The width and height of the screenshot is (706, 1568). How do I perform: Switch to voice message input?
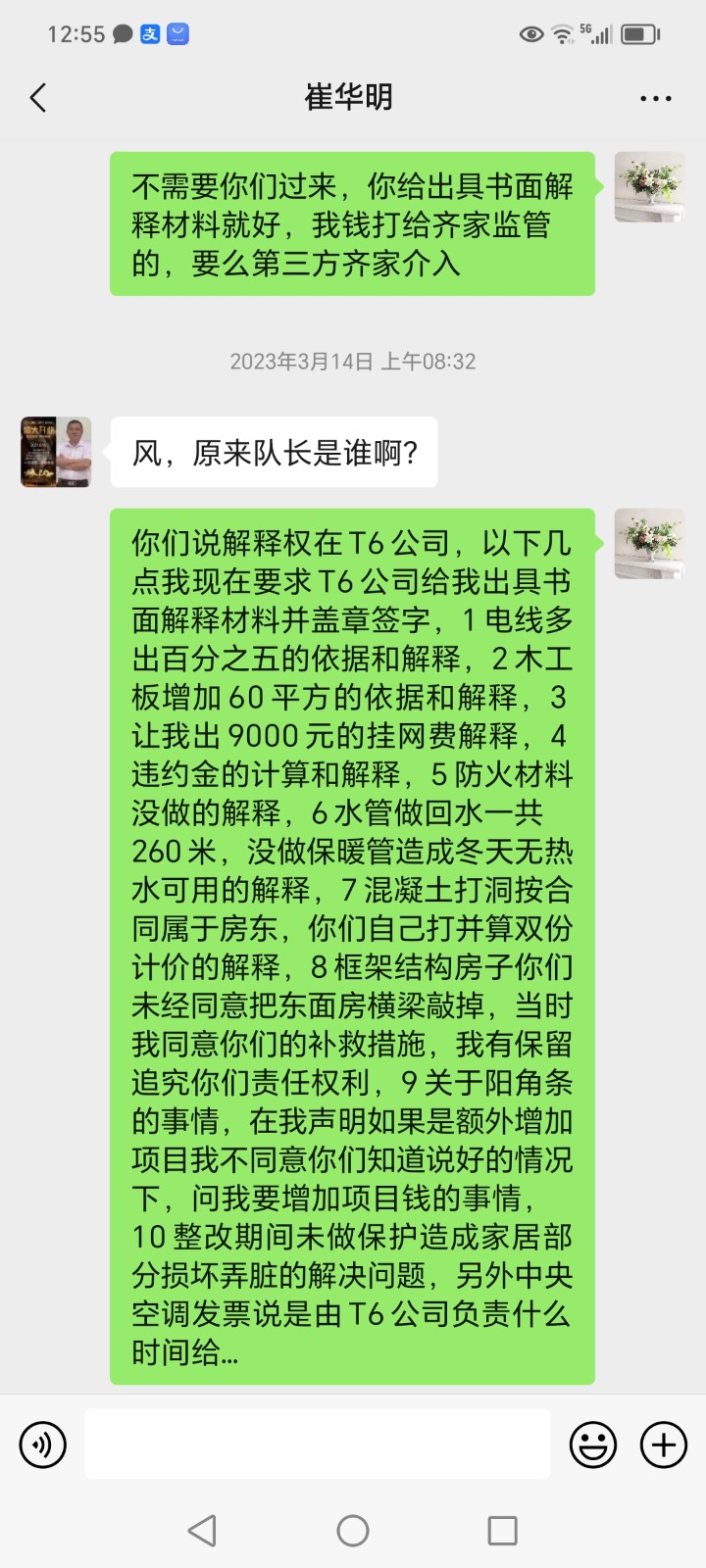43,1445
